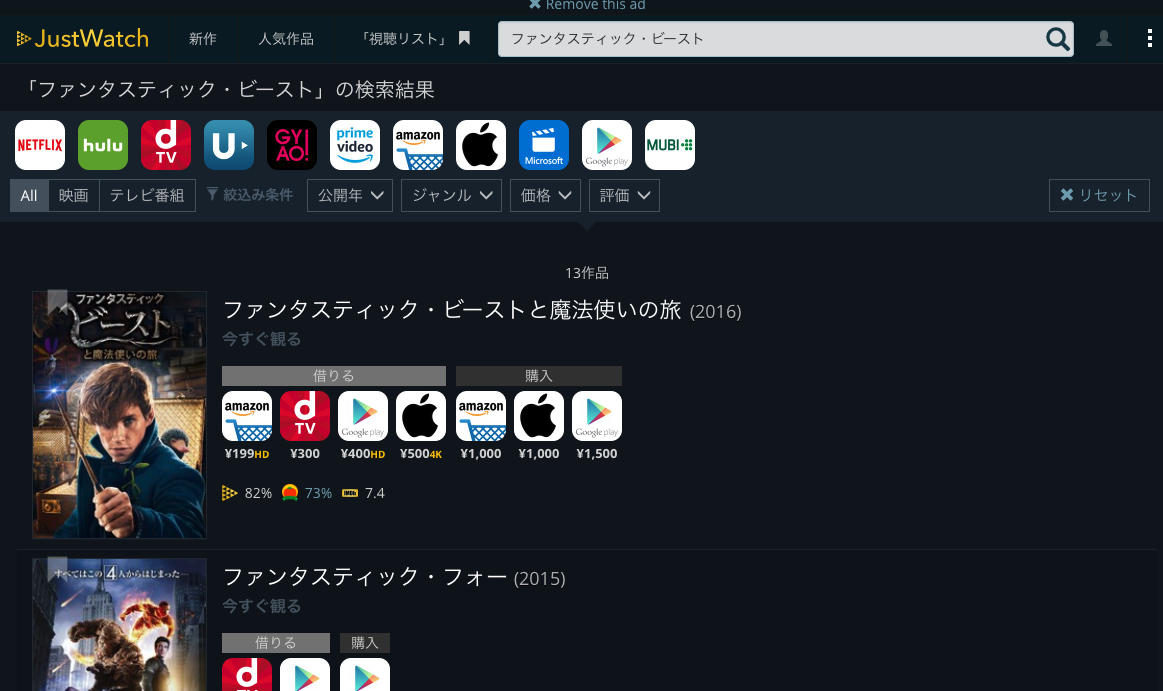Reset filters with リセット button
Viewport: 1163px width, 691px height.
click(x=1098, y=195)
